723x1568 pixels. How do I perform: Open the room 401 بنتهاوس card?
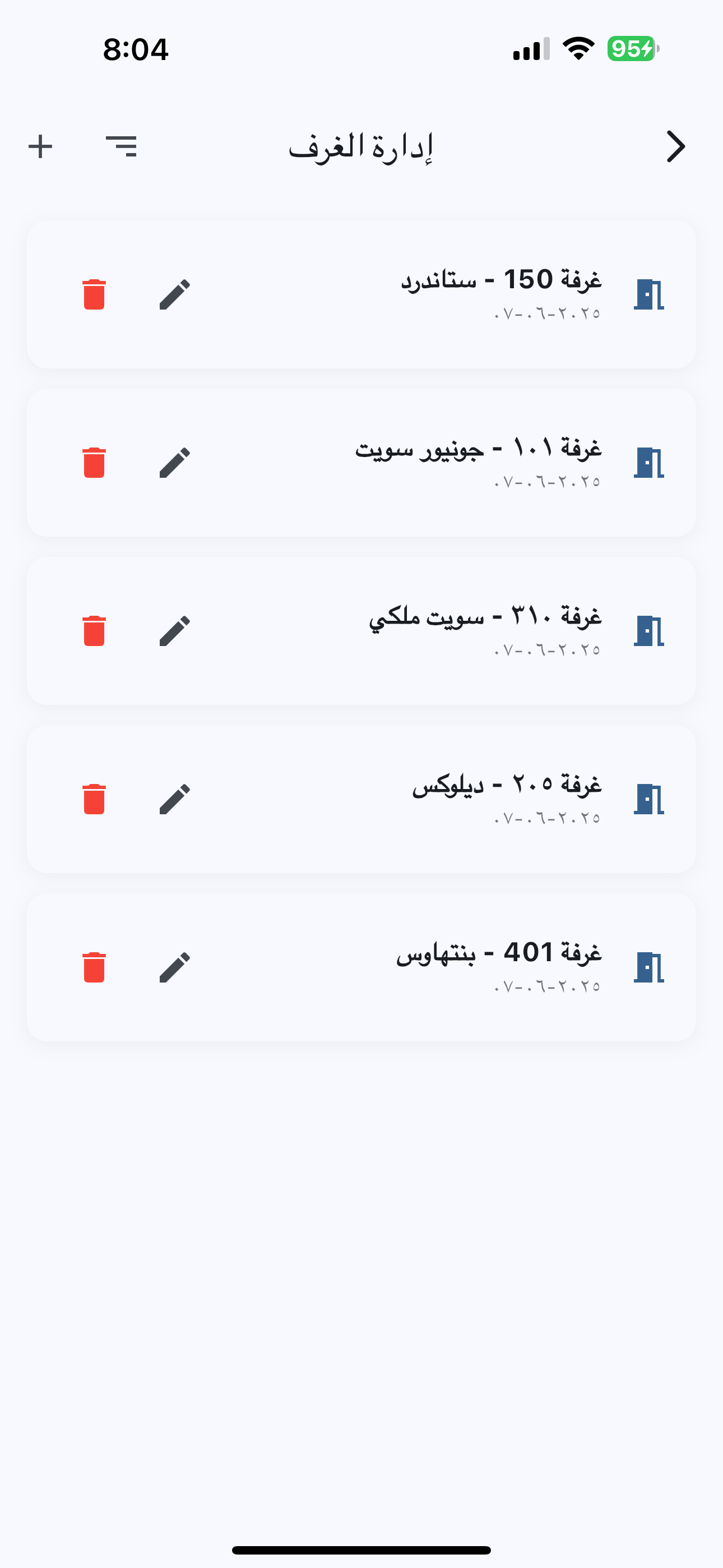361,967
